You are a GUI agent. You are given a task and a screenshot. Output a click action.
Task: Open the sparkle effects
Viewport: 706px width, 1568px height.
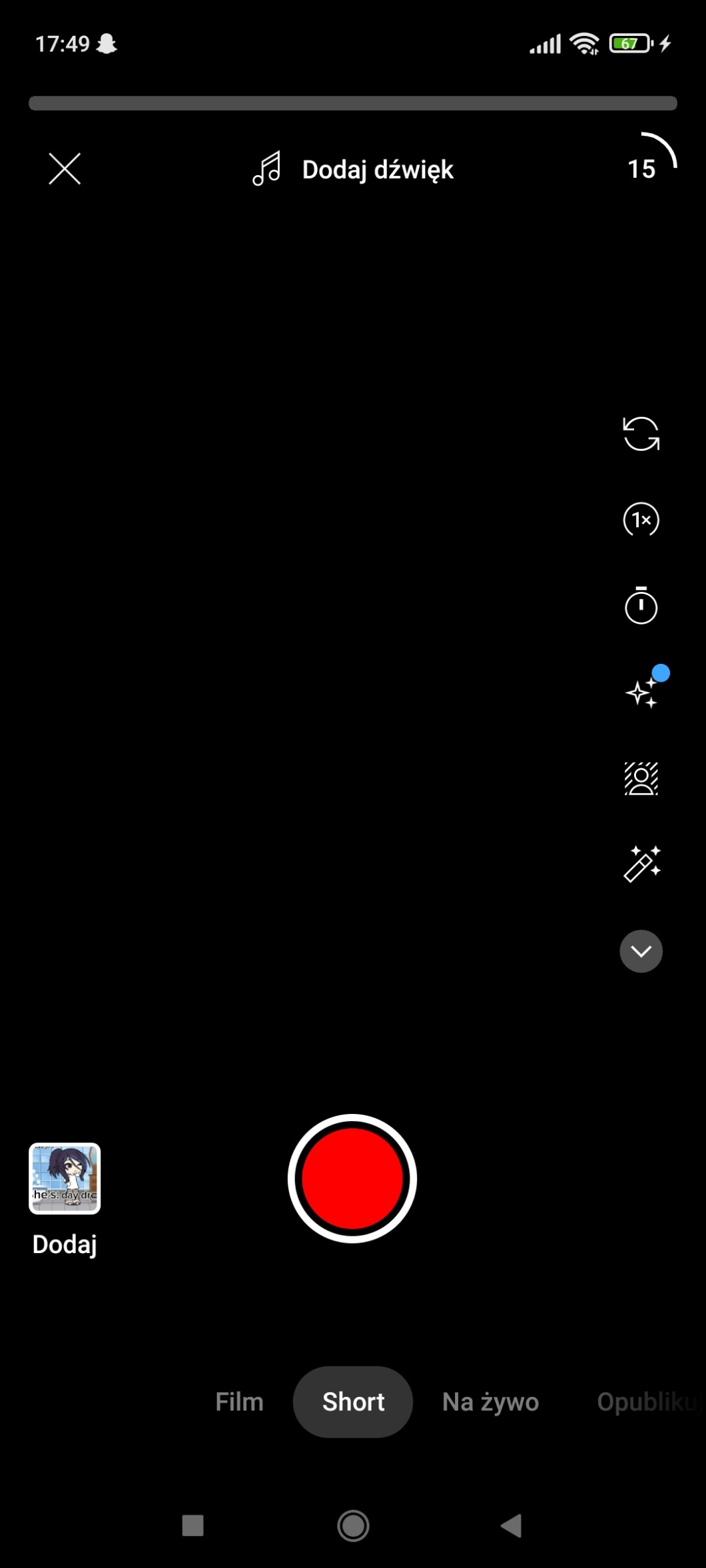coord(642,692)
